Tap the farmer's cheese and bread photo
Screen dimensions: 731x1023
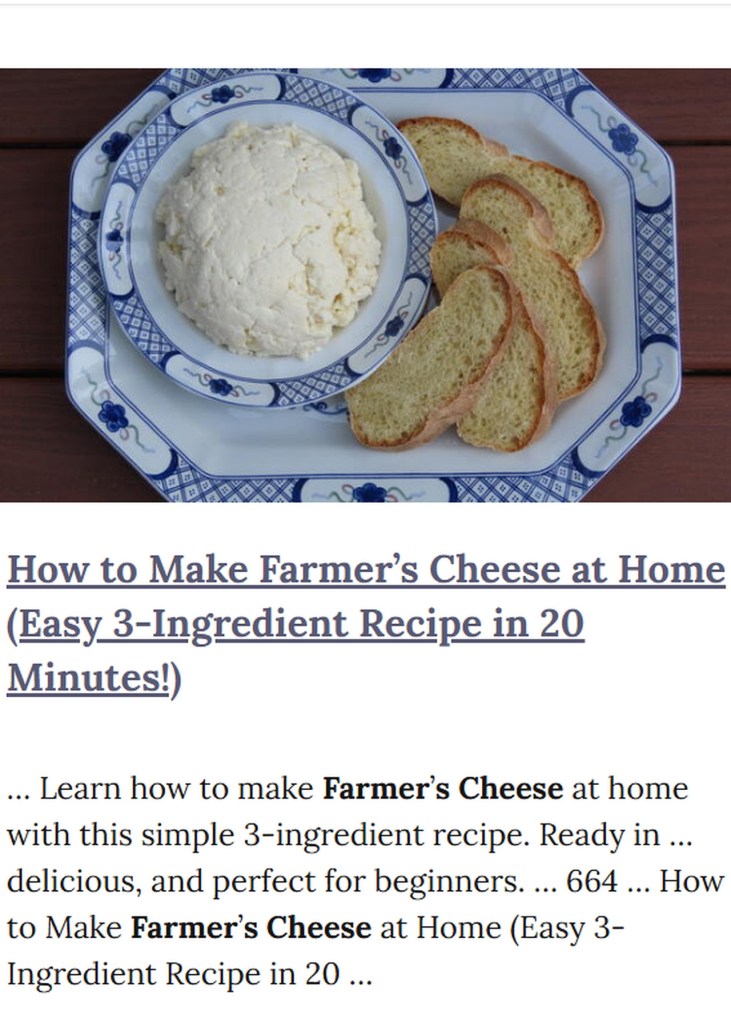(365, 285)
